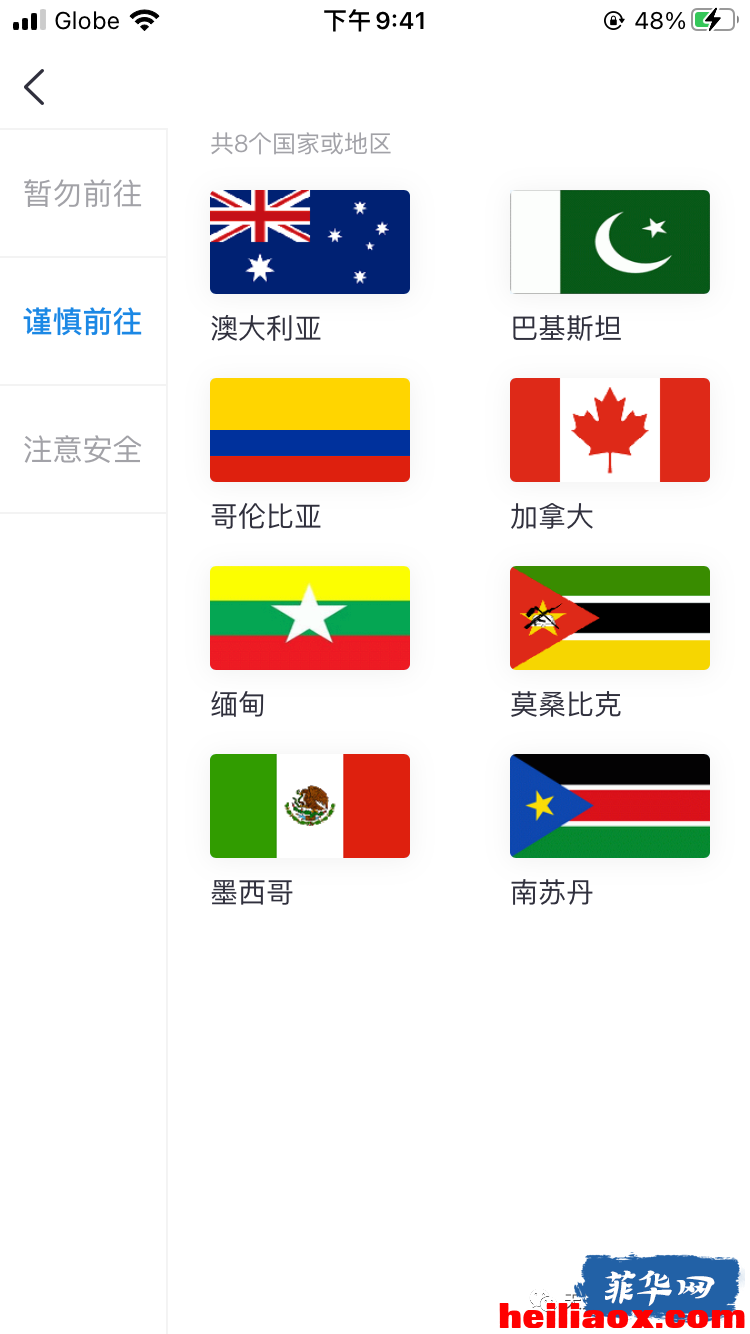750x1334 pixels.
Task: Select the 谨慎前往 tab
Action: pos(83,321)
